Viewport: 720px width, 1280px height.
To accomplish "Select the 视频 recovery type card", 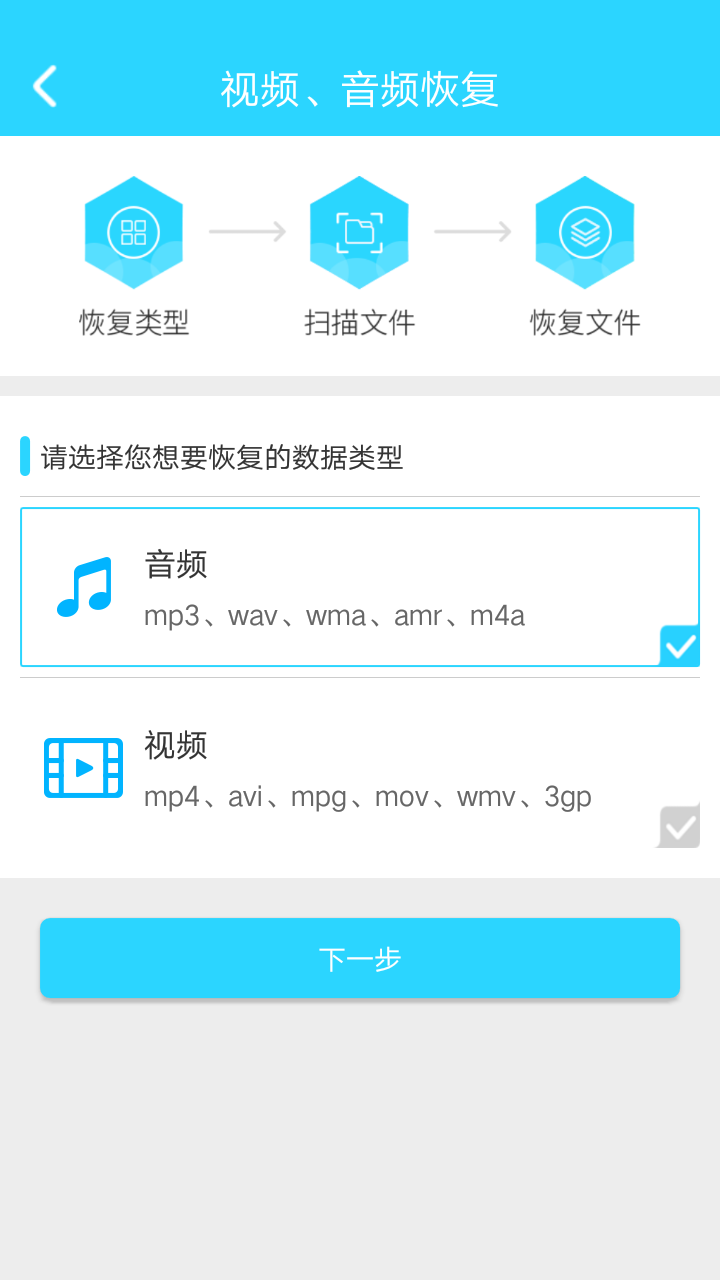I will point(360,767).
